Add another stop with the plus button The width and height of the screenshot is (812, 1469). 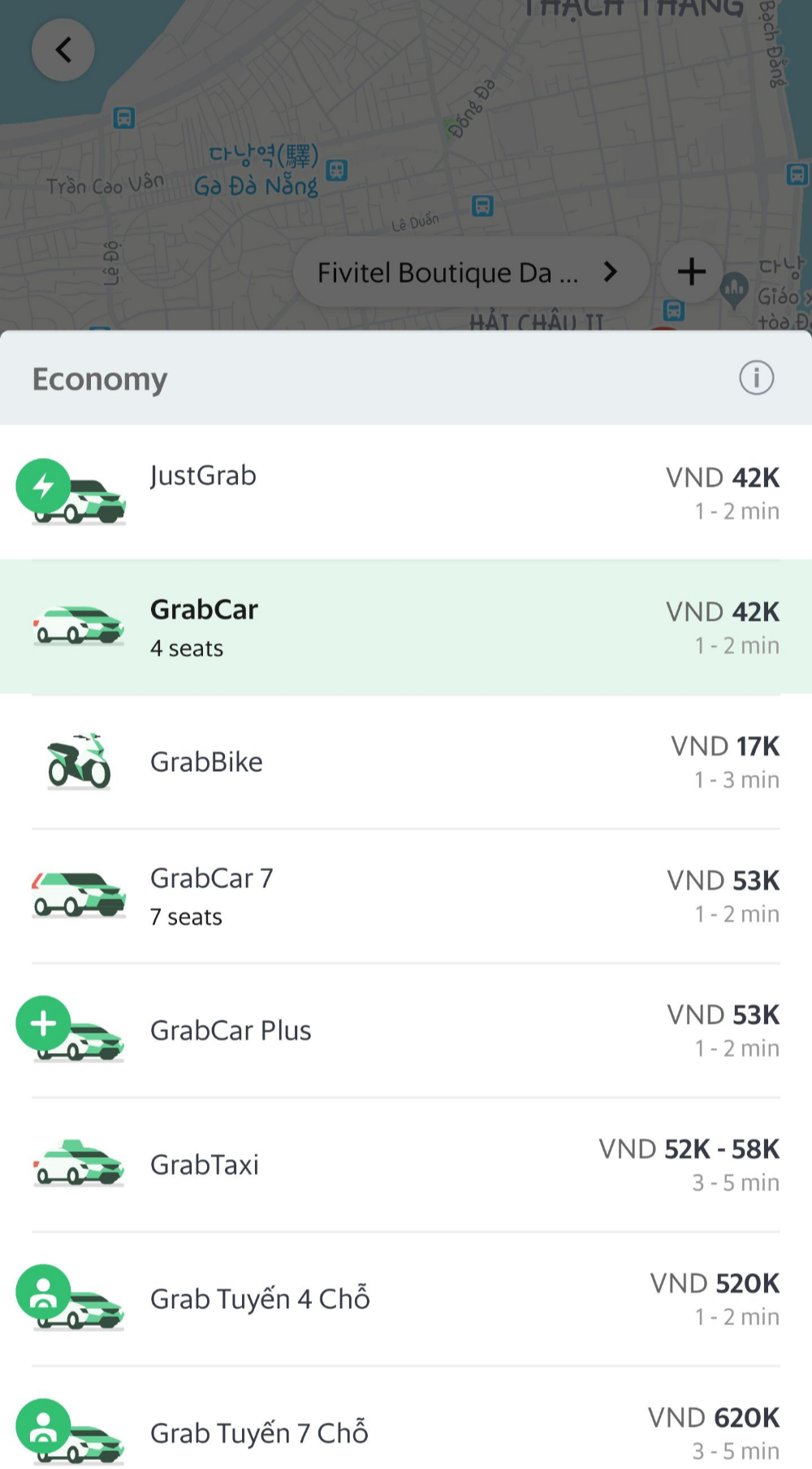click(691, 271)
